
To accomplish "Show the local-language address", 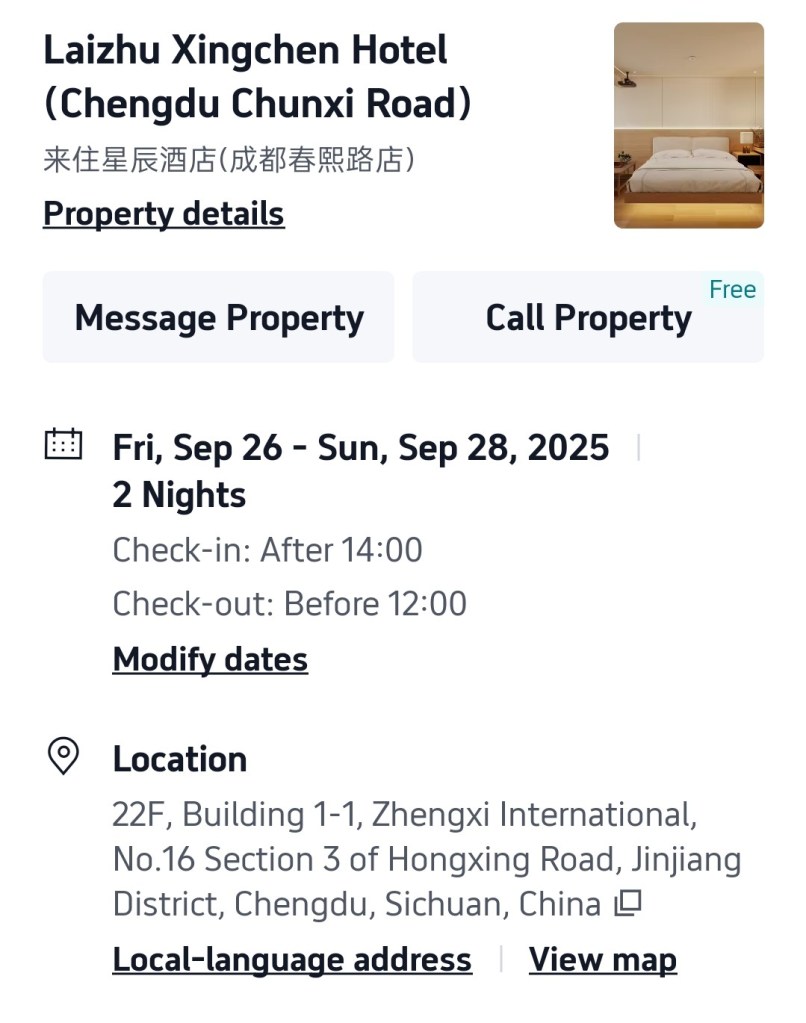I will (292, 960).
